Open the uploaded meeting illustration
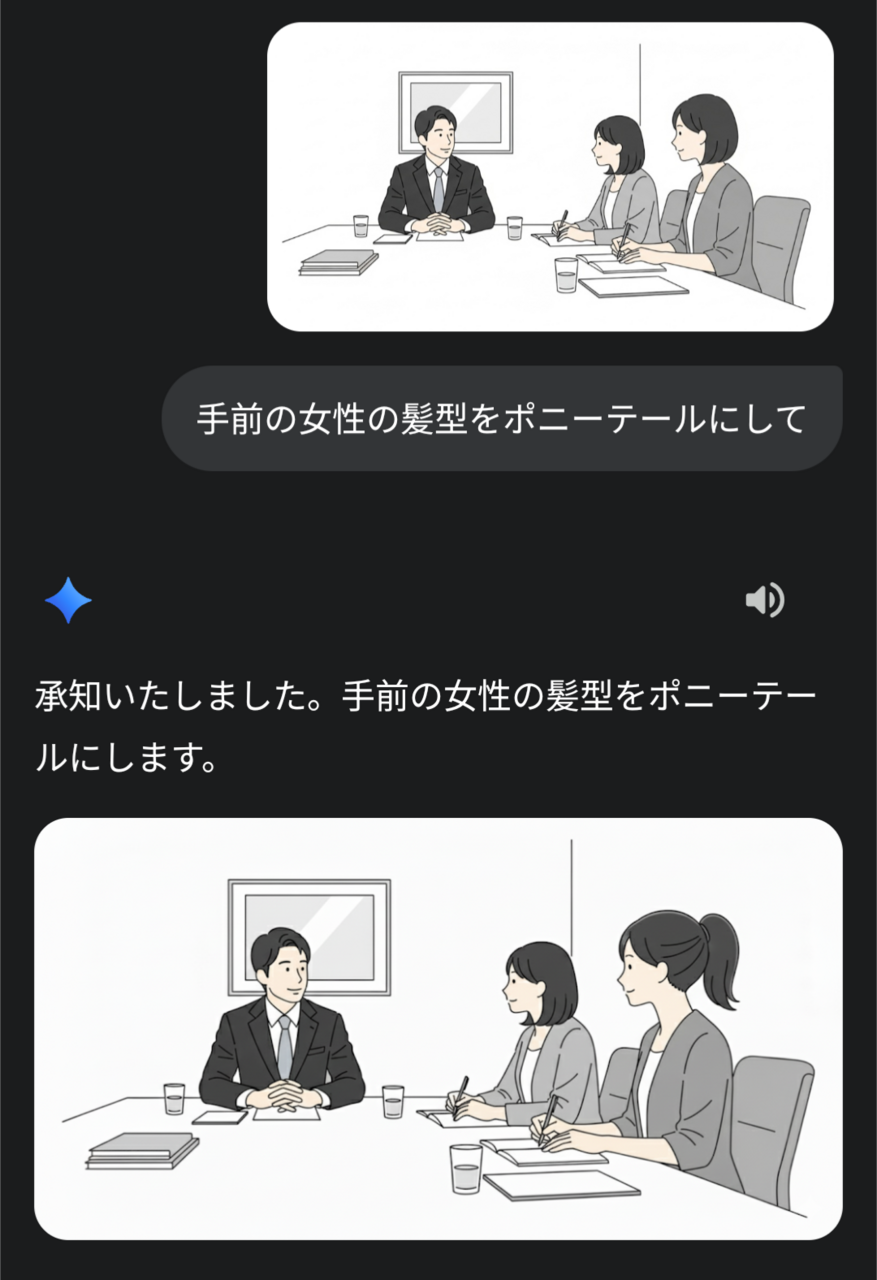 [550, 177]
